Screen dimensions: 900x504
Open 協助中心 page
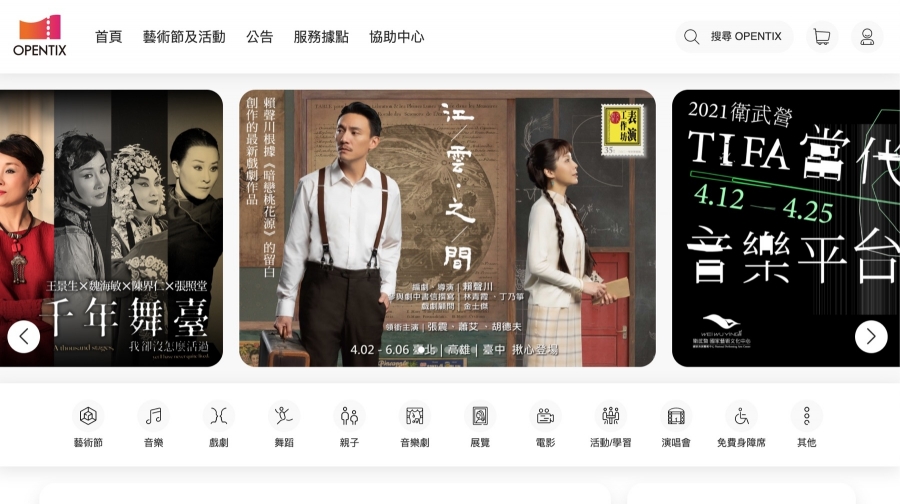coord(396,37)
